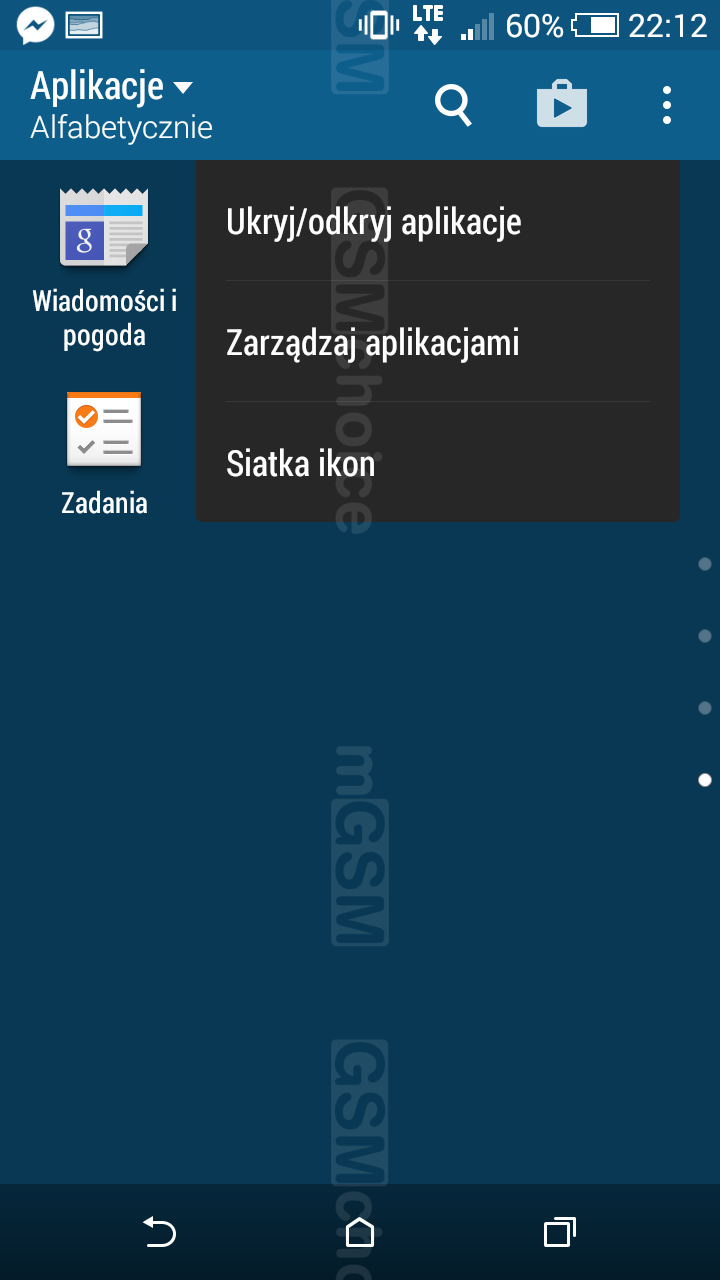Go to the home screen
720x1280 pixels.
pos(359,1232)
